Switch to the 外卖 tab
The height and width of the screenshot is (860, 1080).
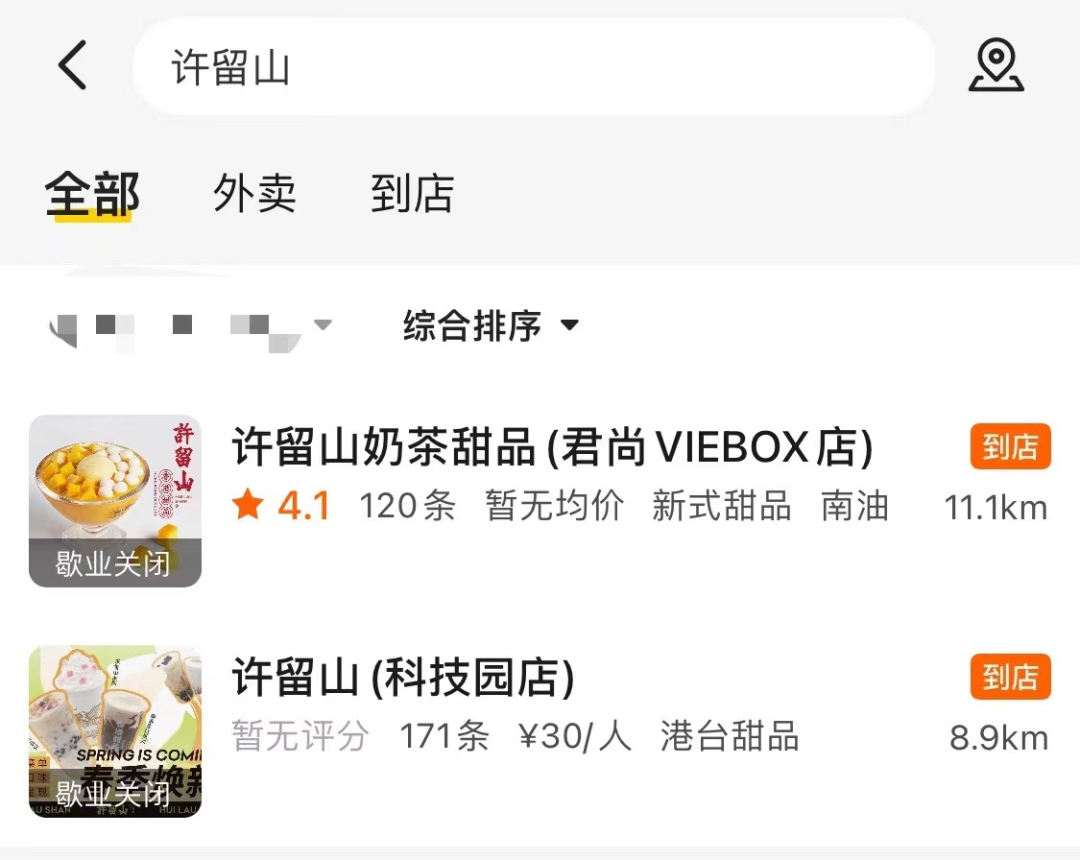point(254,194)
